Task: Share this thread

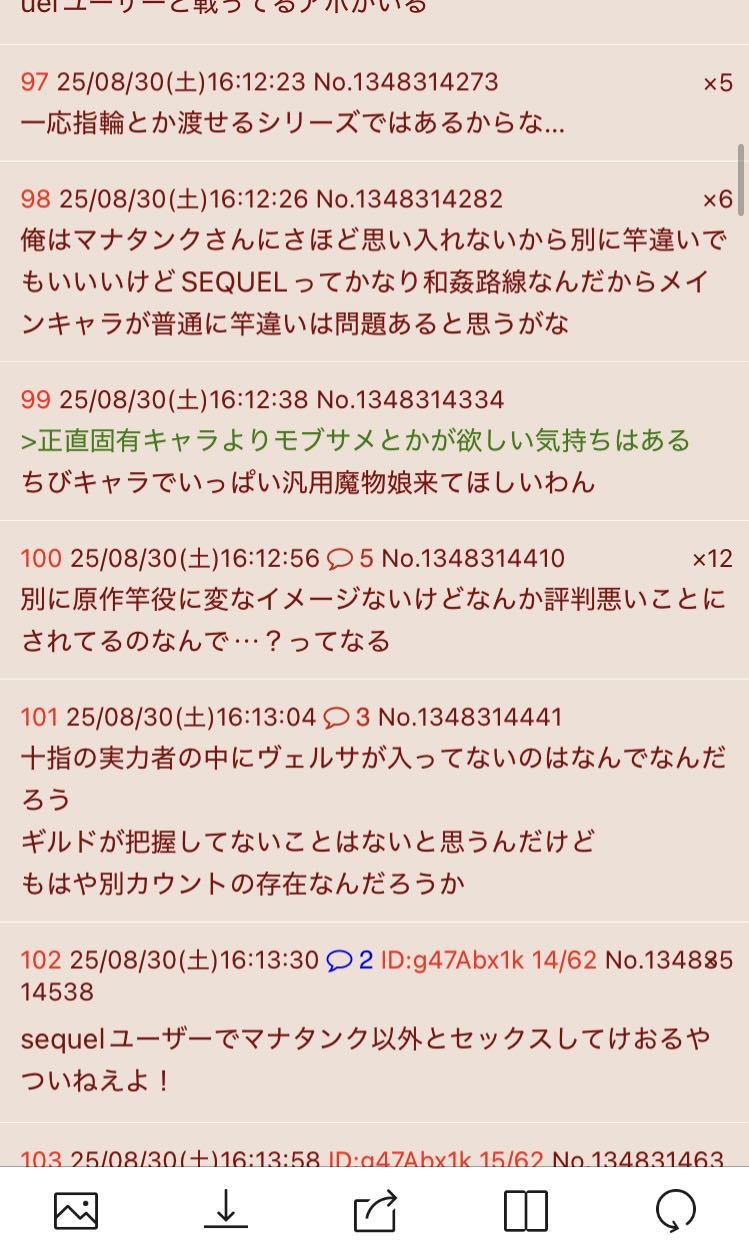Action: [x=376, y=1211]
